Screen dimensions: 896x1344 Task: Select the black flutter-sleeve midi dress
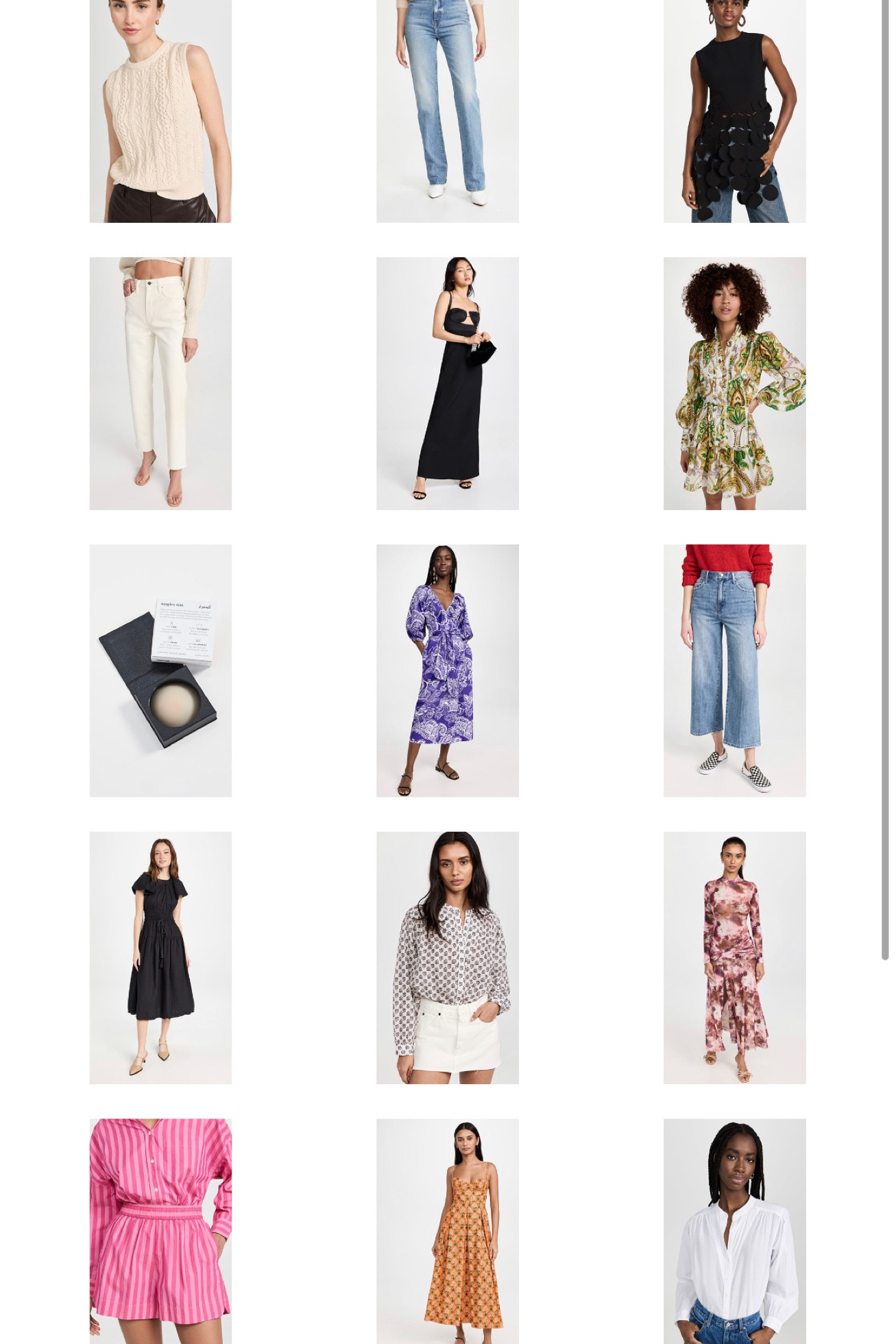coord(160,957)
